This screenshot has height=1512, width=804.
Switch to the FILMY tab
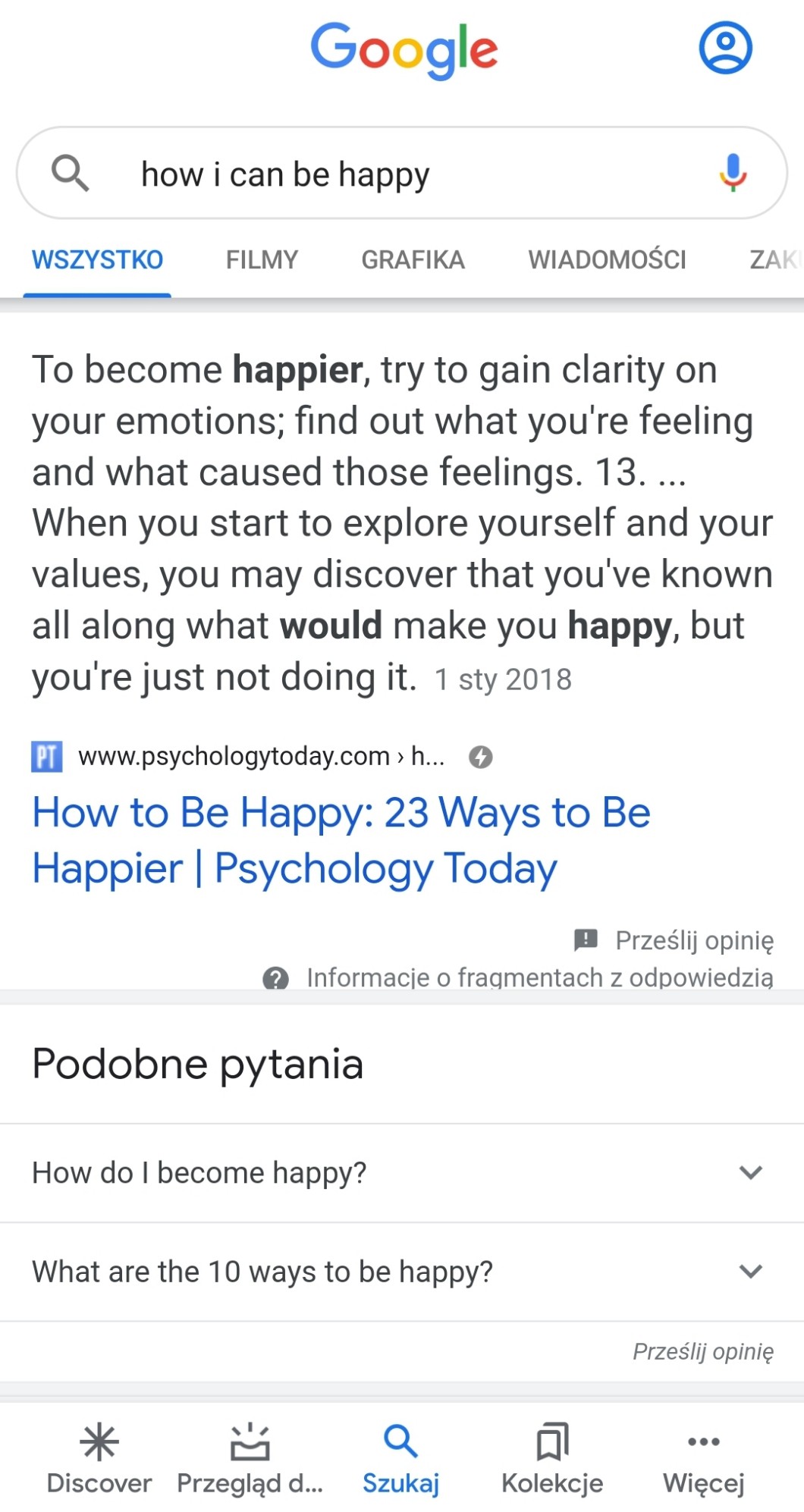coord(262,260)
